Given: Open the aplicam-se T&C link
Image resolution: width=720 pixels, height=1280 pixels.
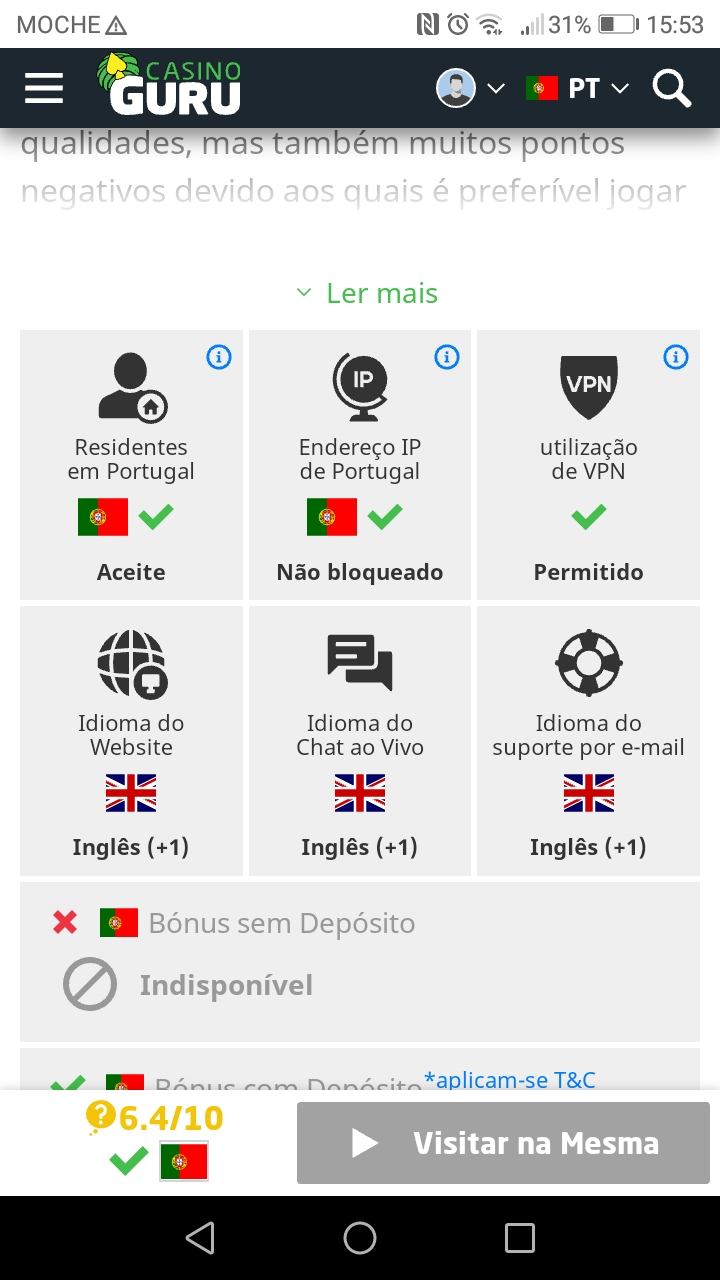Looking at the screenshot, I should click(x=509, y=1079).
